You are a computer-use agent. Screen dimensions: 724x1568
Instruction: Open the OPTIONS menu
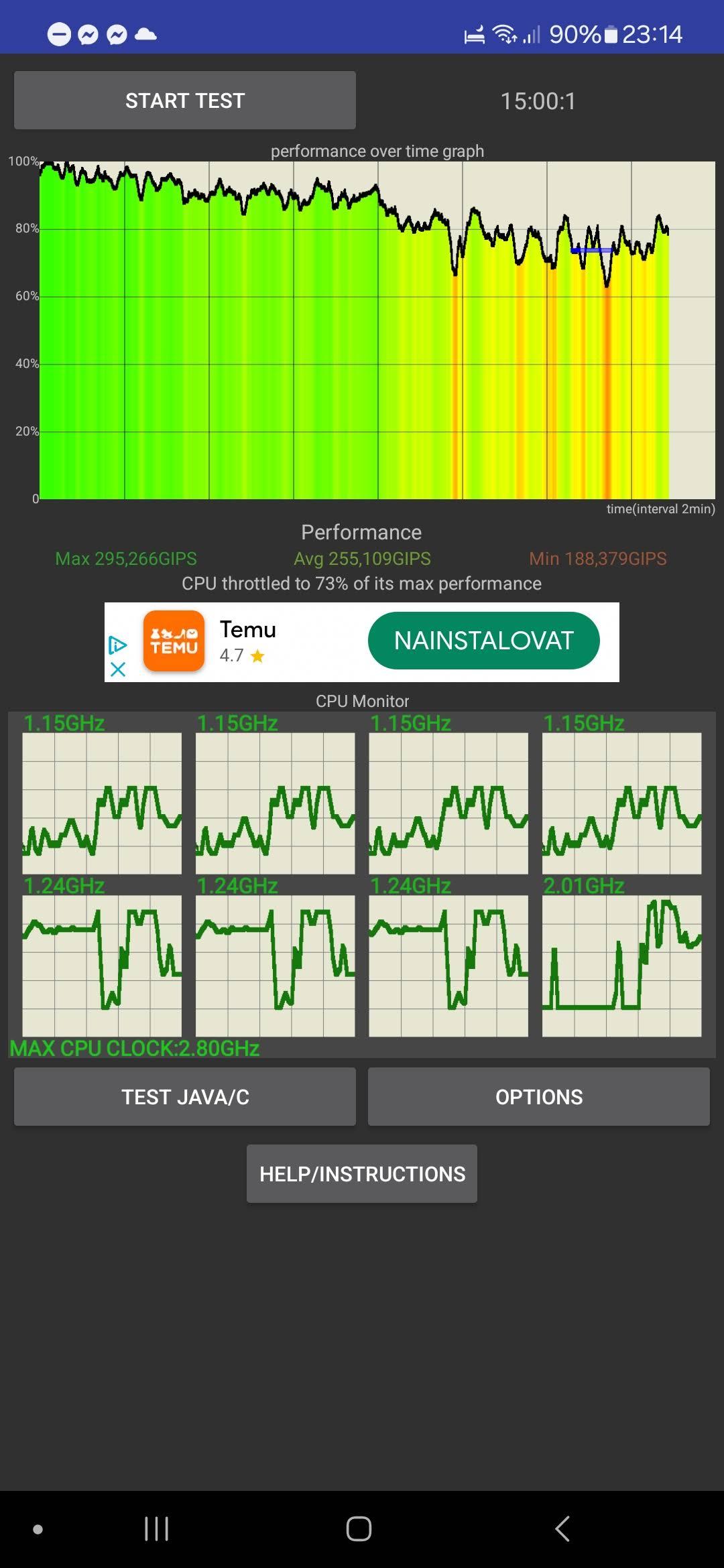539,1097
